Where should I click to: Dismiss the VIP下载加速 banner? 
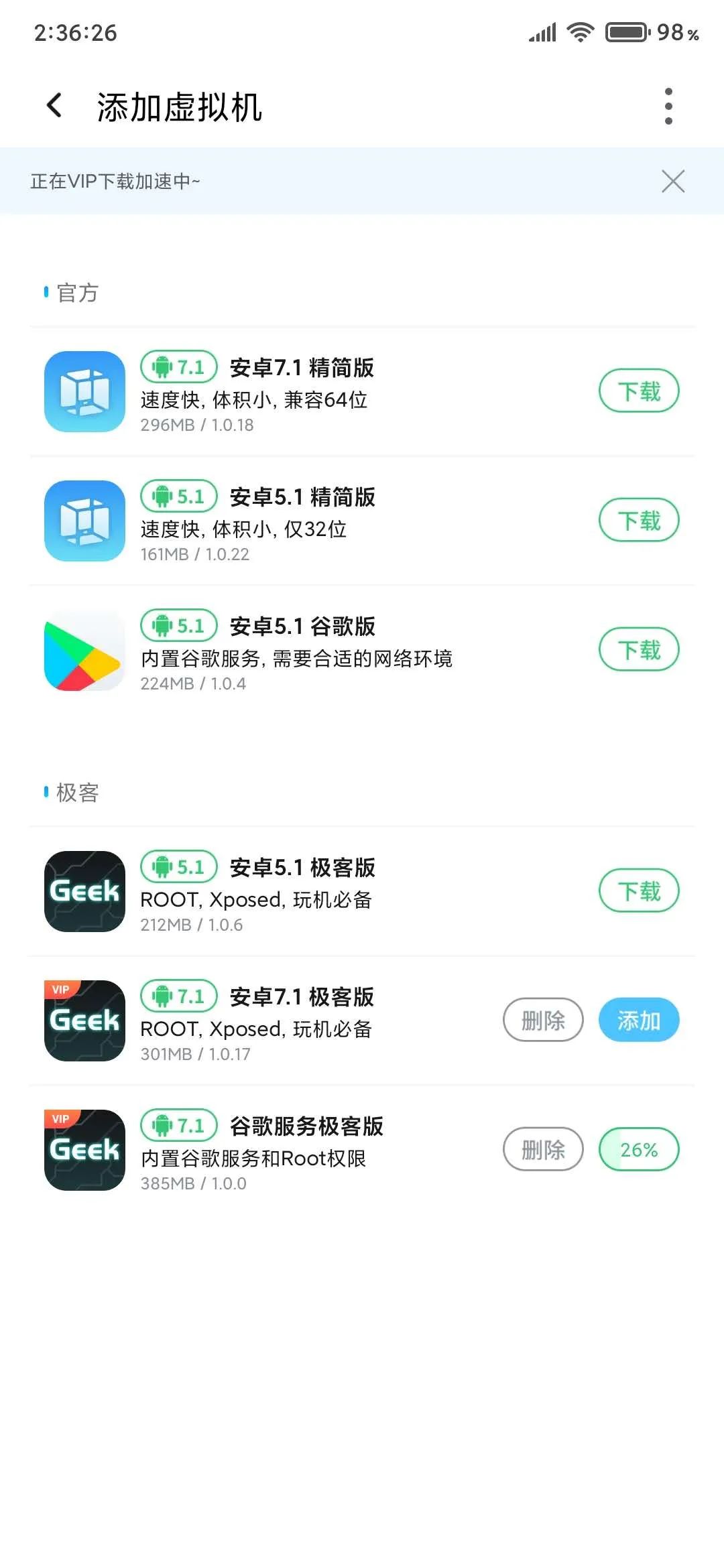point(672,181)
